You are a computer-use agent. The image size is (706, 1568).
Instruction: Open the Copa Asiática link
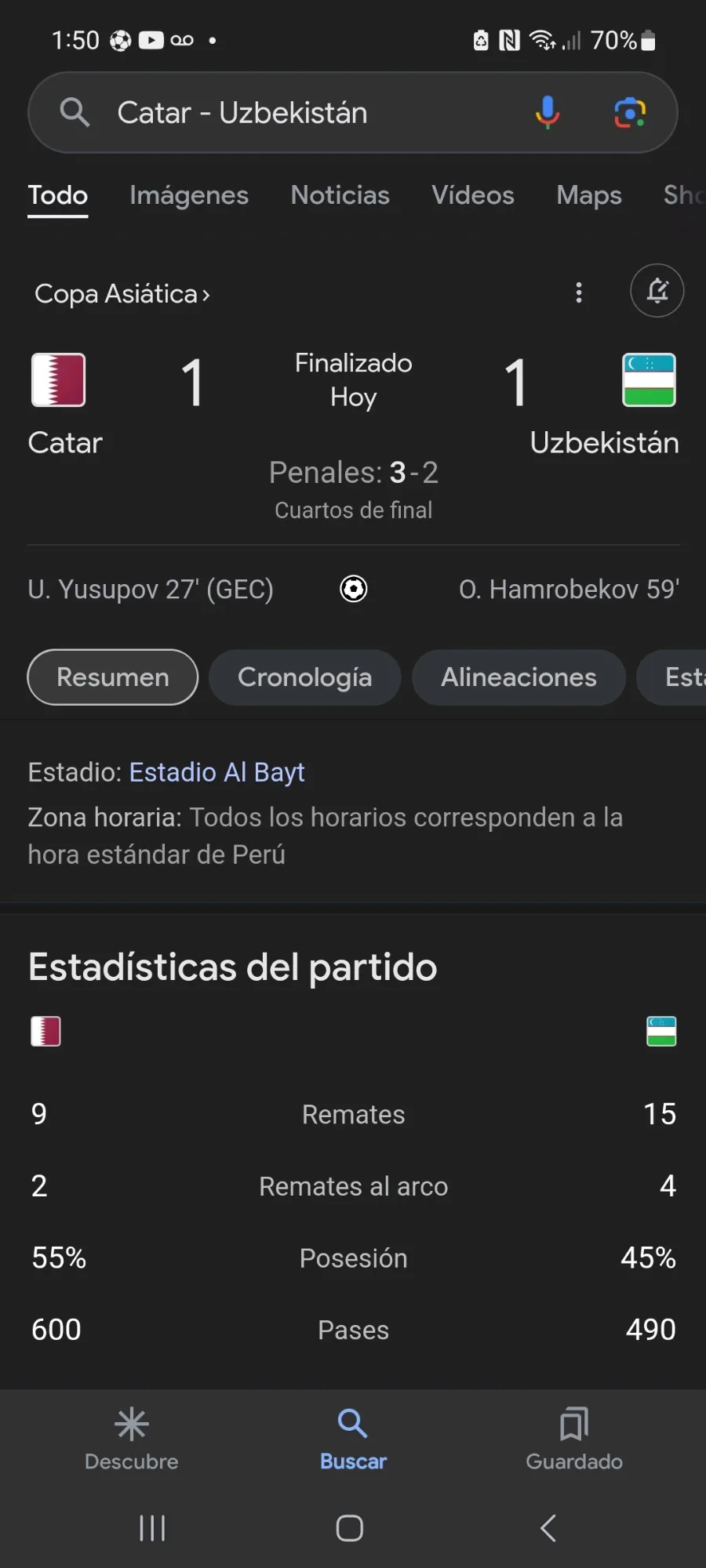pyautogui.click(x=122, y=294)
